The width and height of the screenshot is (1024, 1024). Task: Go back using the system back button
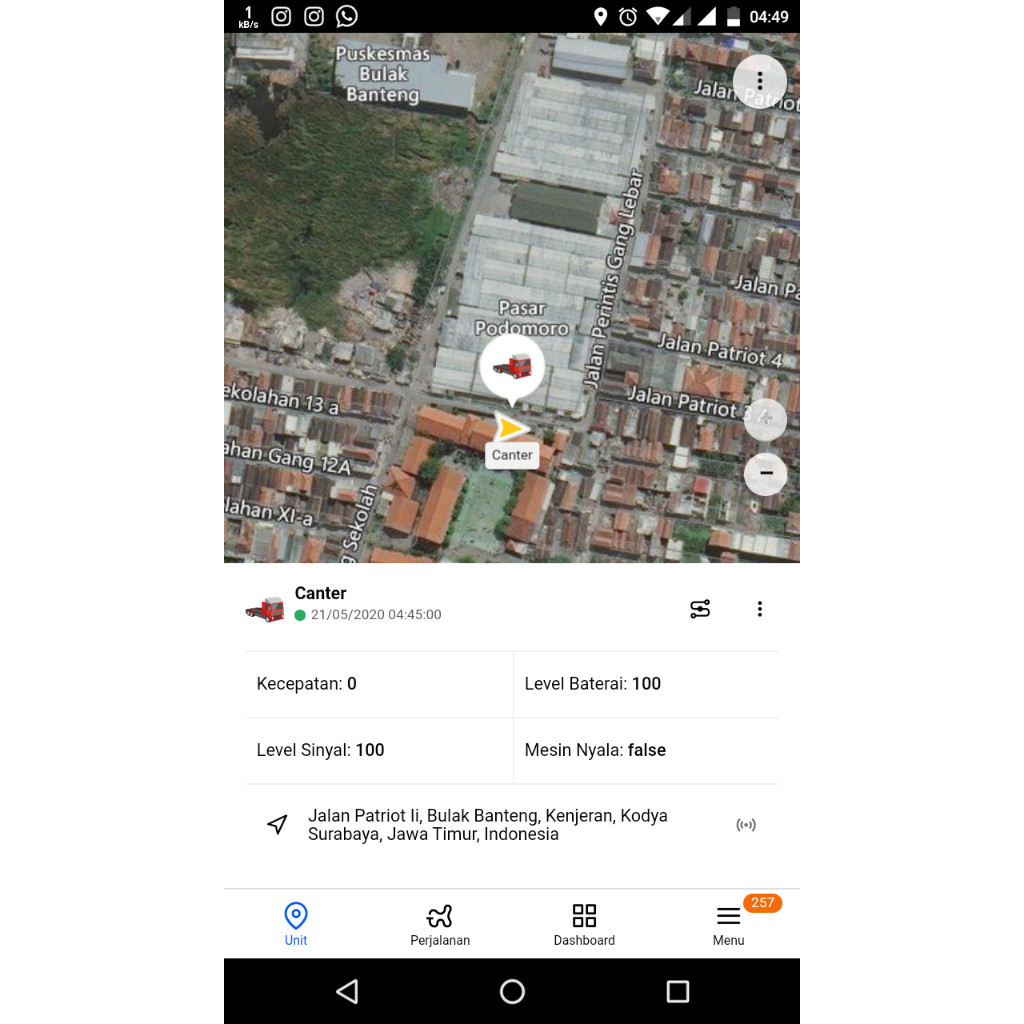(347, 991)
